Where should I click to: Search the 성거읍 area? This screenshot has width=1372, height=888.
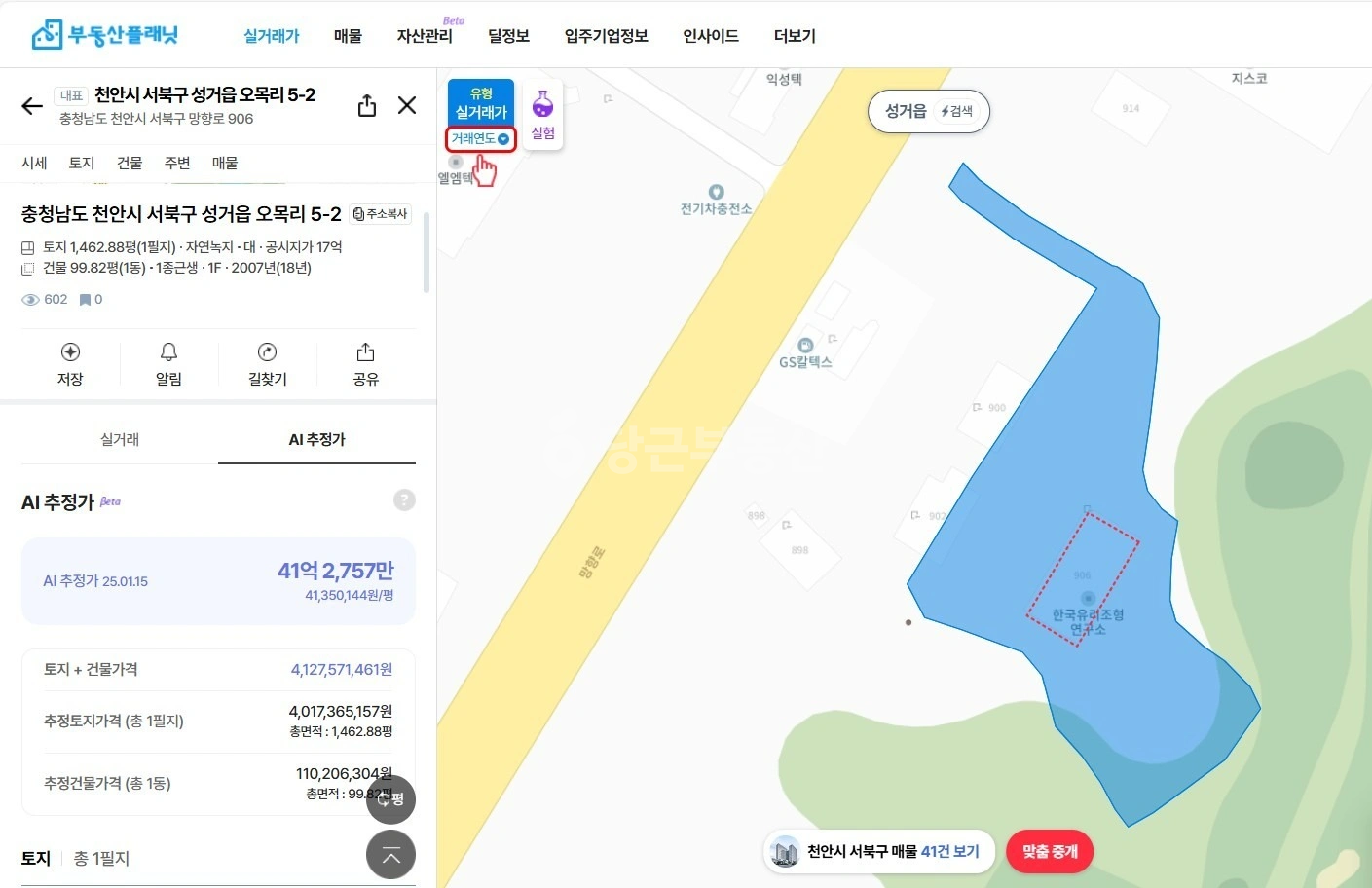929,111
